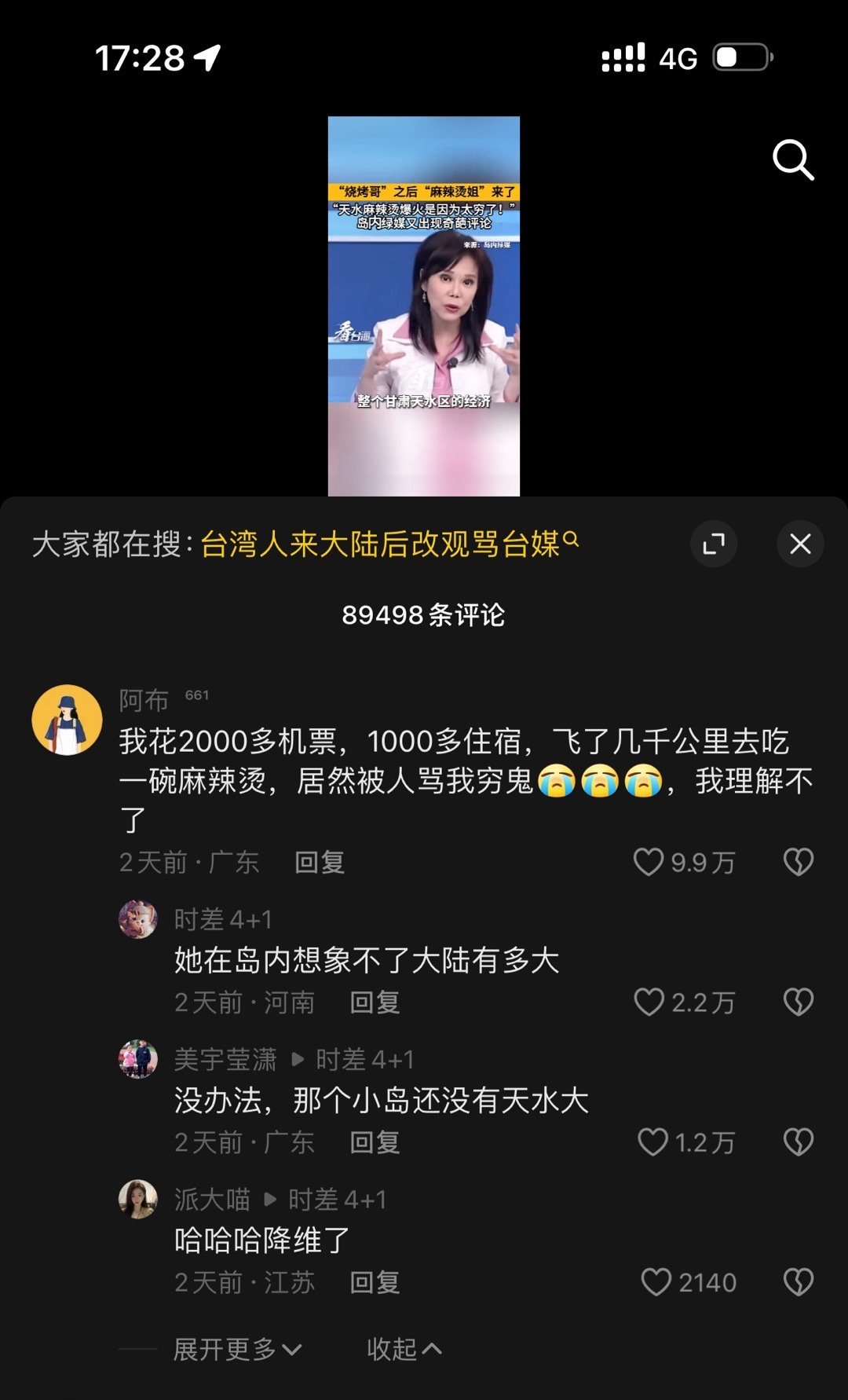848x1400 pixels.
Task: Open 派大喵's profile avatar
Action: [138, 1200]
